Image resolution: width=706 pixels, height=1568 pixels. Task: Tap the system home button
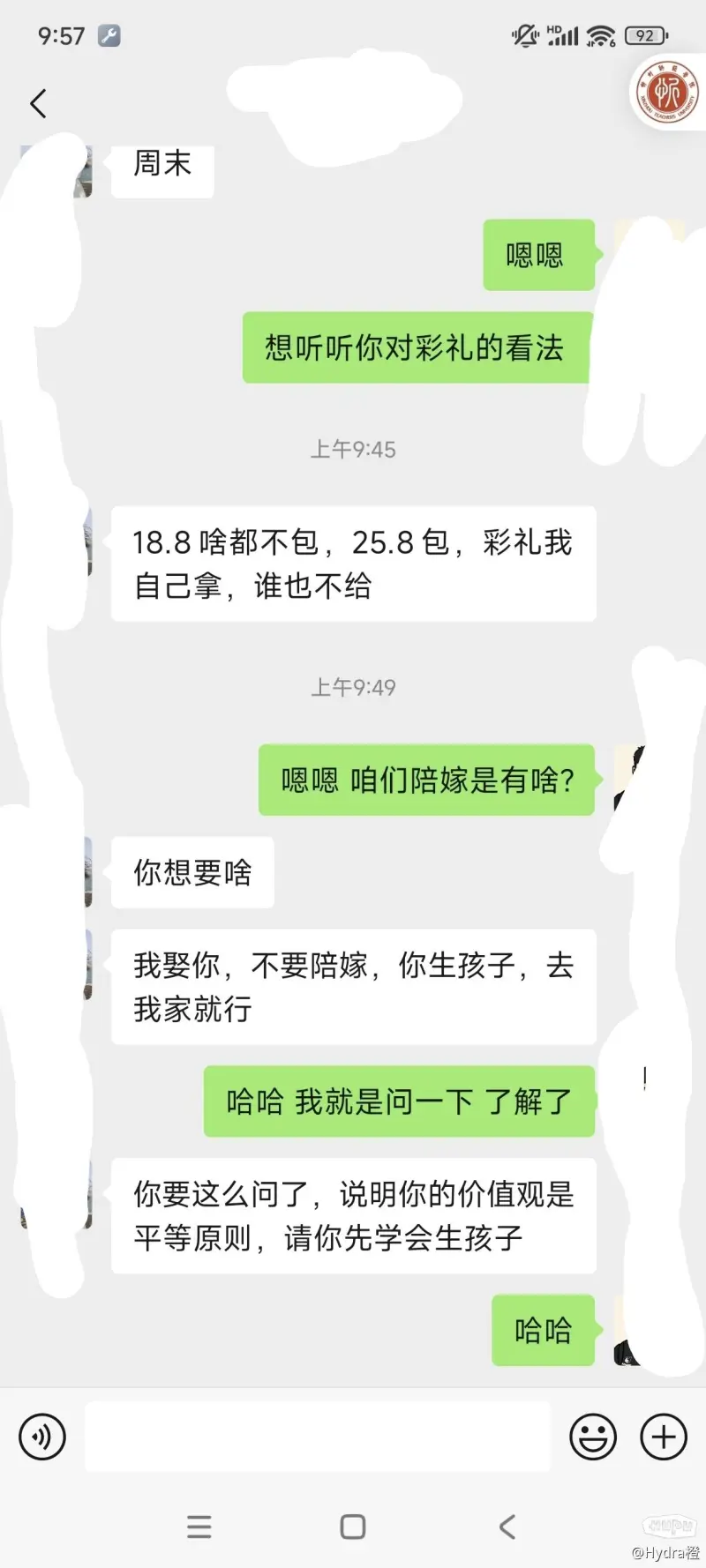click(353, 1527)
